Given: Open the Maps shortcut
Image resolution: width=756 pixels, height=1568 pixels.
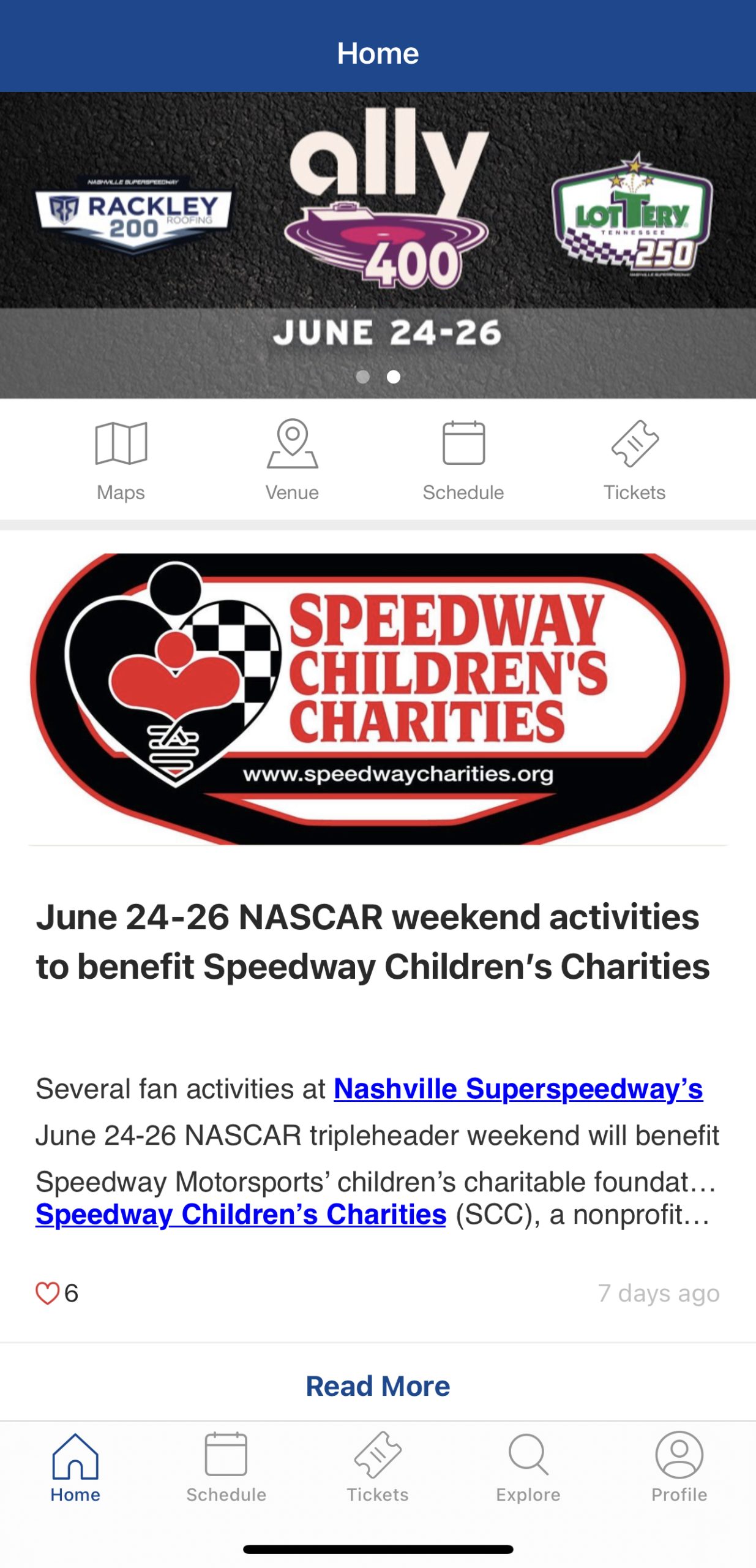Looking at the screenshot, I should click(x=121, y=461).
